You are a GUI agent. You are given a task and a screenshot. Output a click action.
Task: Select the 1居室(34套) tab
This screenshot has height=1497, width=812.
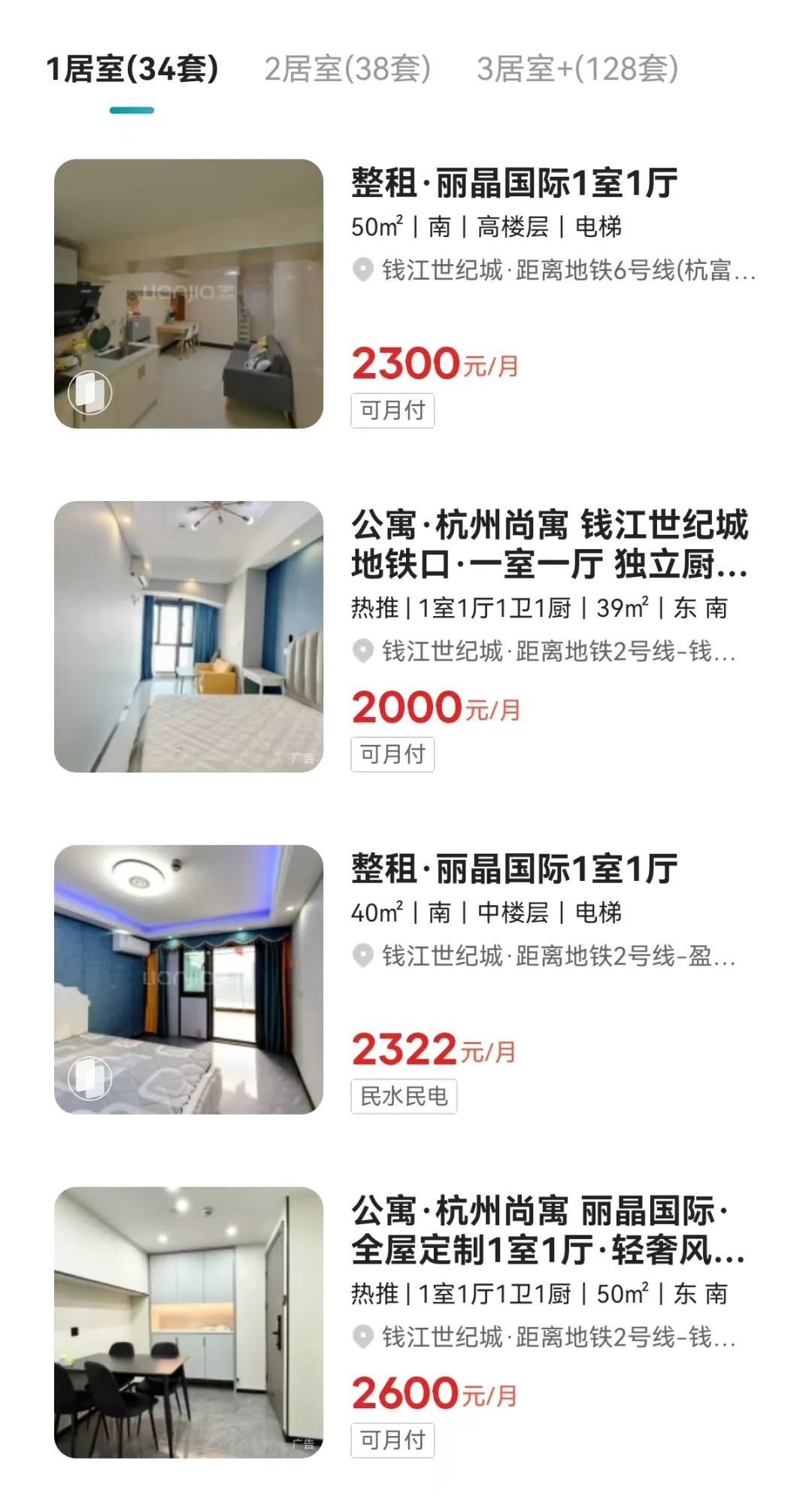coord(132,69)
